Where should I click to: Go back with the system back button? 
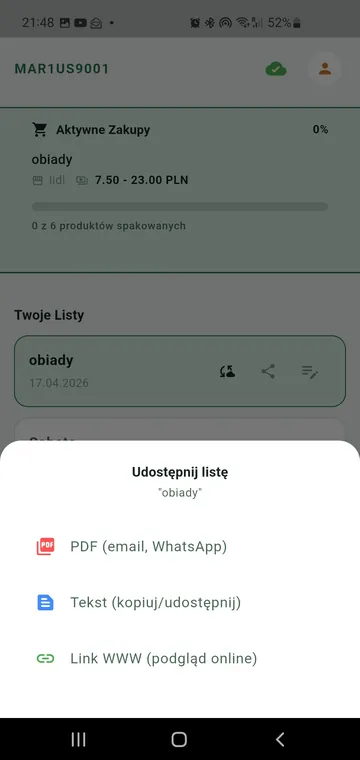click(x=280, y=739)
